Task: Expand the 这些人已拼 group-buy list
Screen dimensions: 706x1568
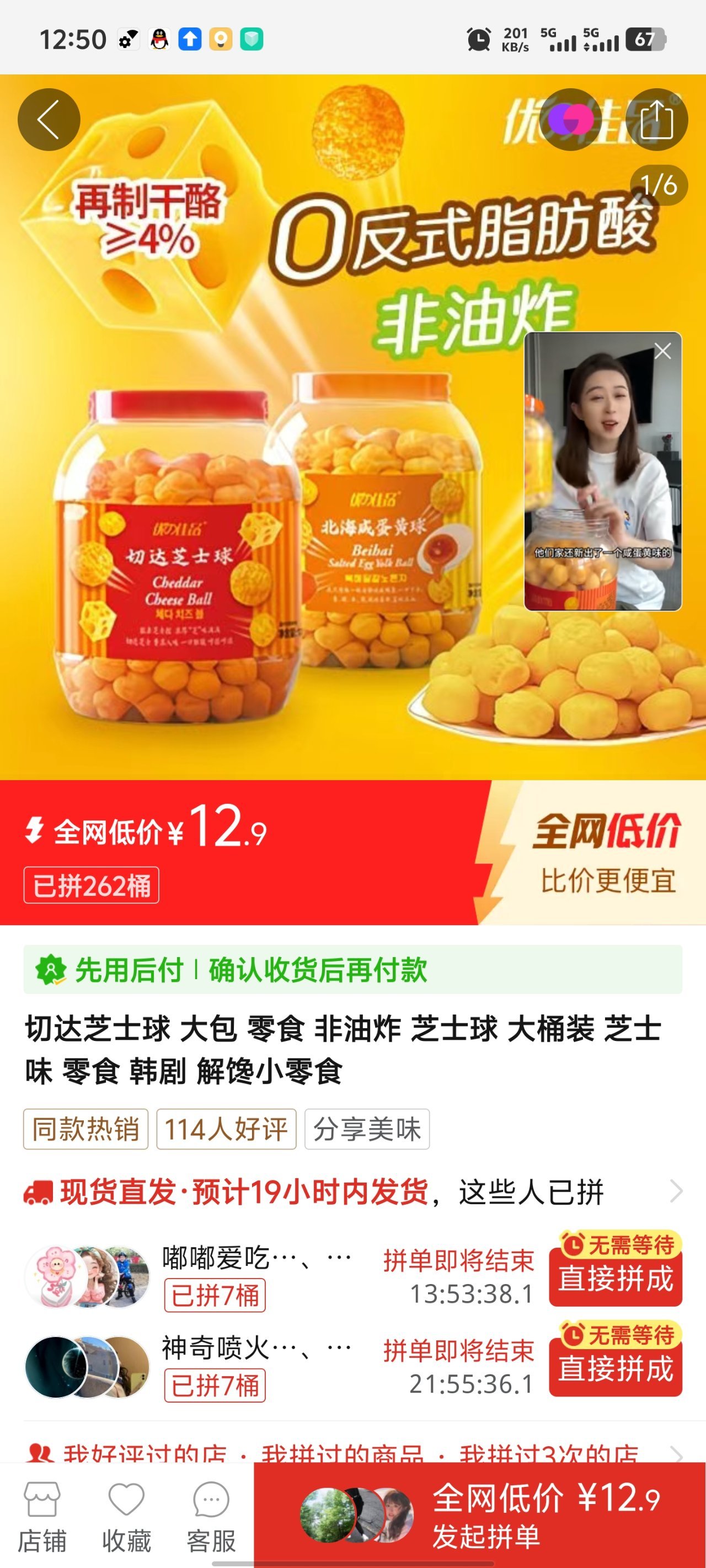Action: [675, 1191]
